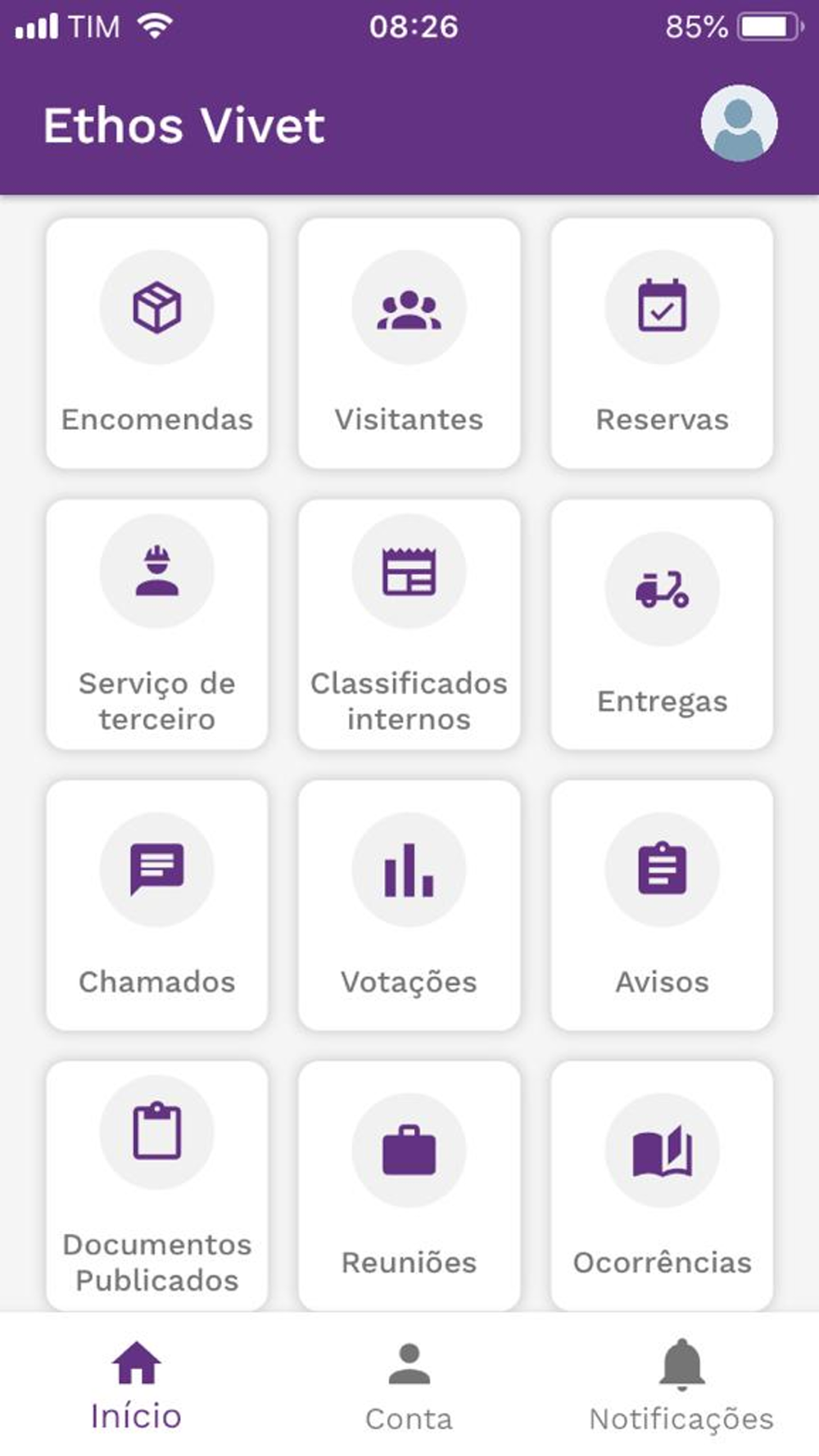819x1456 pixels.
Task: Switch to the Início tab
Action: [x=136, y=1386]
